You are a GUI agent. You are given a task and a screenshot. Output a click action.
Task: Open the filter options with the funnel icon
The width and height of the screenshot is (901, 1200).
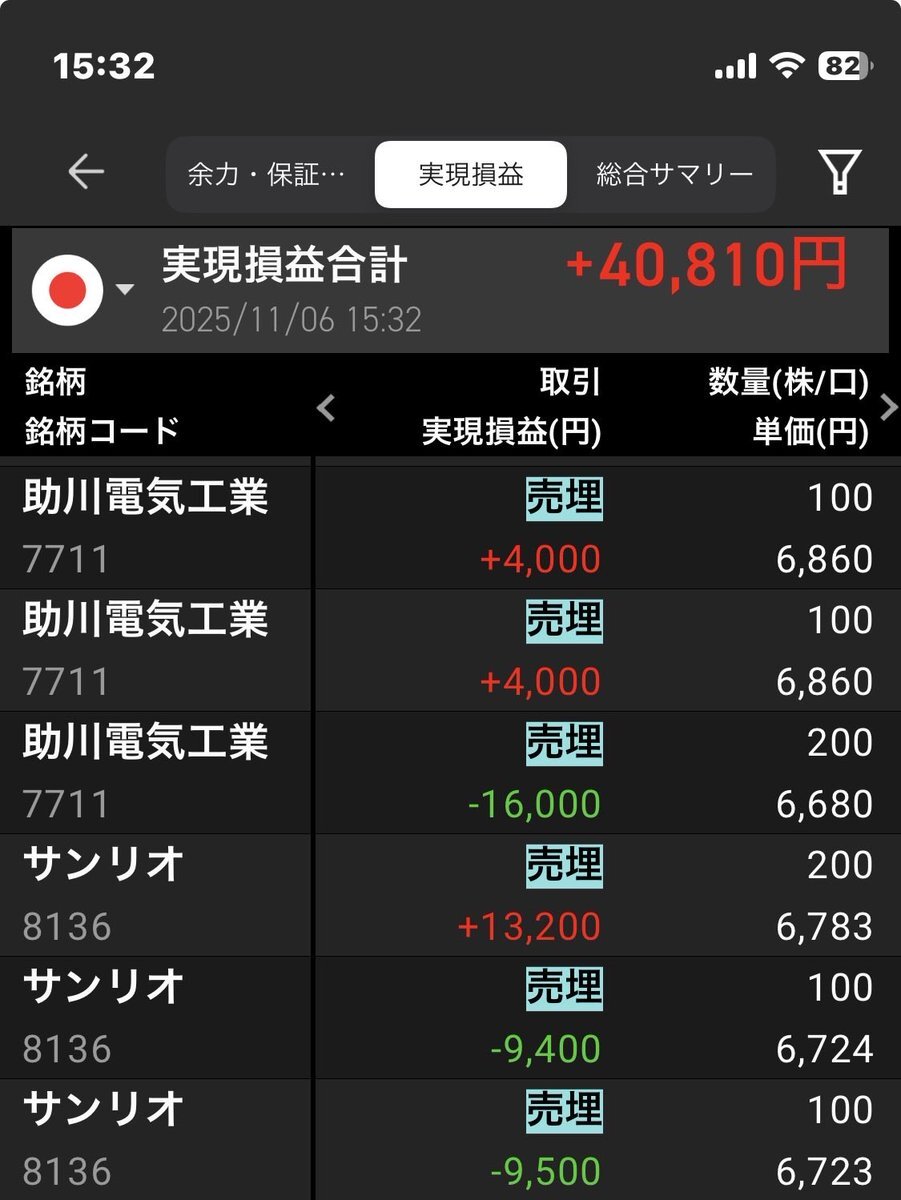point(840,172)
